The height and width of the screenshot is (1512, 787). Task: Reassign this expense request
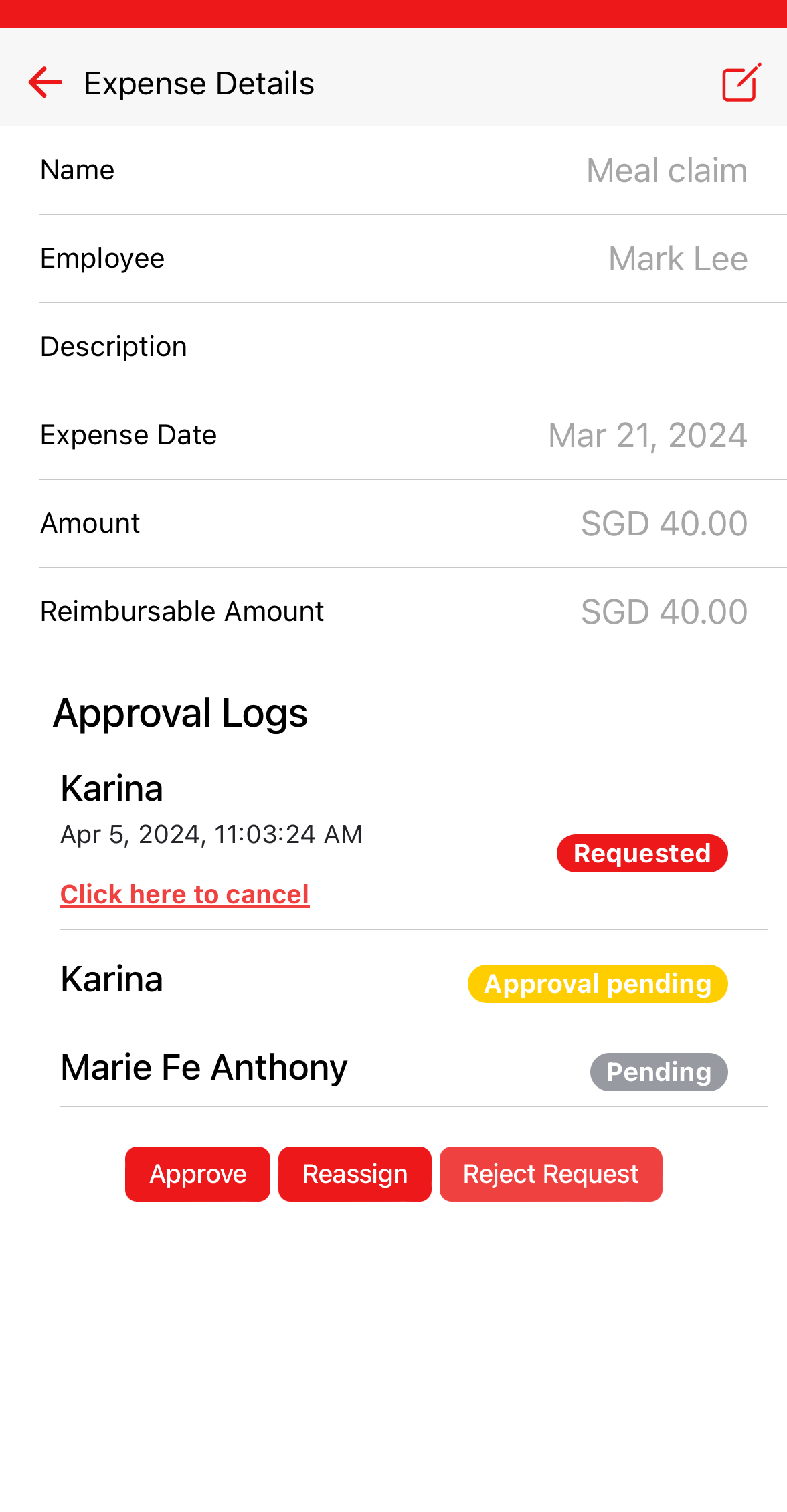click(x=355, y=1174)
